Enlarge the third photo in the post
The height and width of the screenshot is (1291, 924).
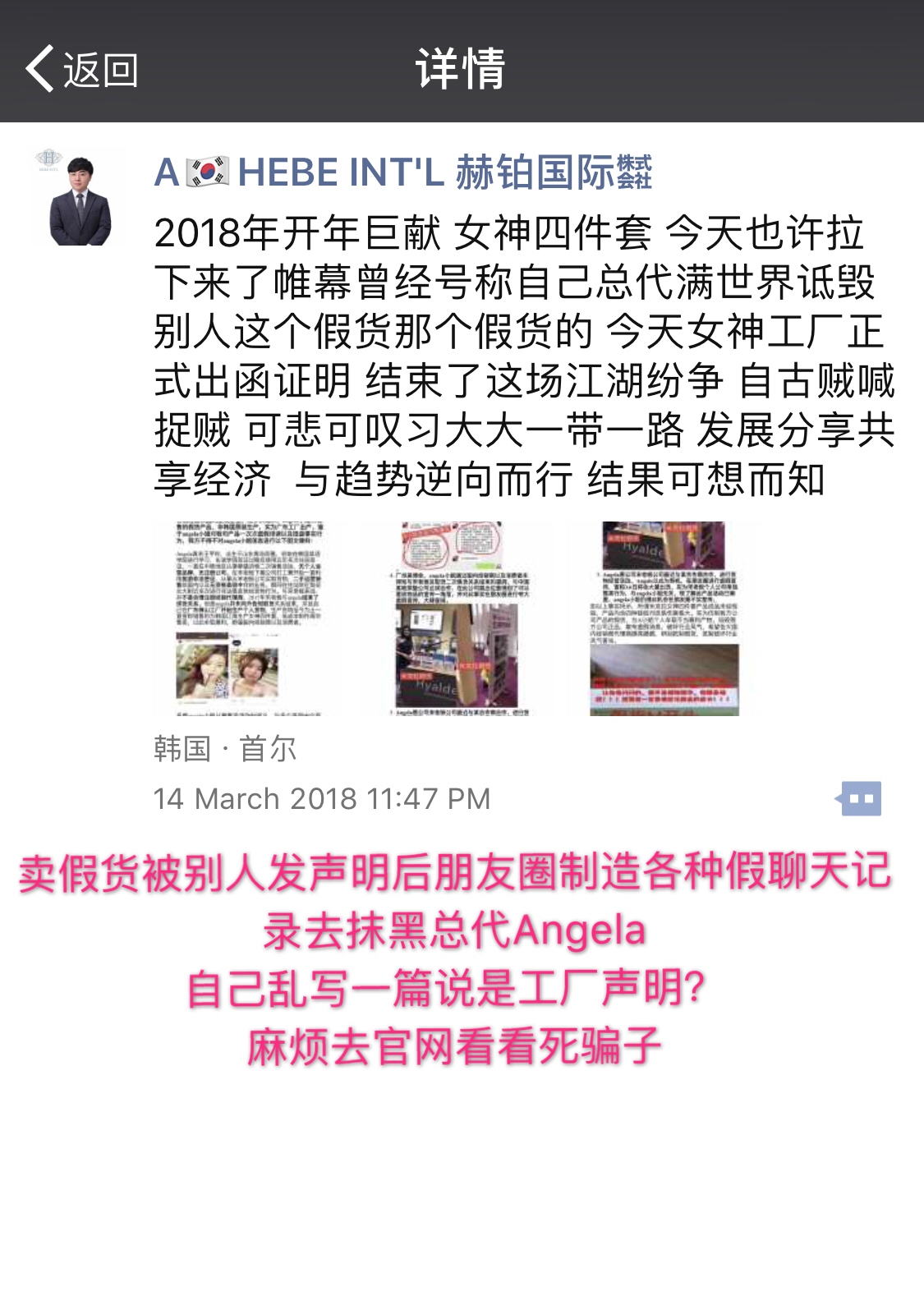click(x=664, y=618)
